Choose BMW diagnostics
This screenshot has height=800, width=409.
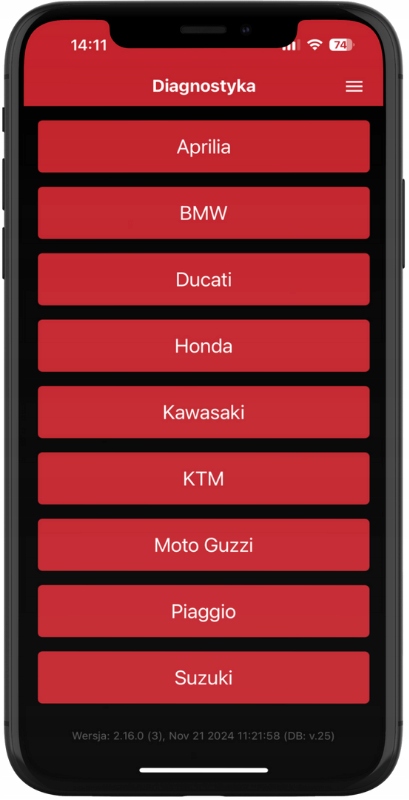click(x=203, y=213)
